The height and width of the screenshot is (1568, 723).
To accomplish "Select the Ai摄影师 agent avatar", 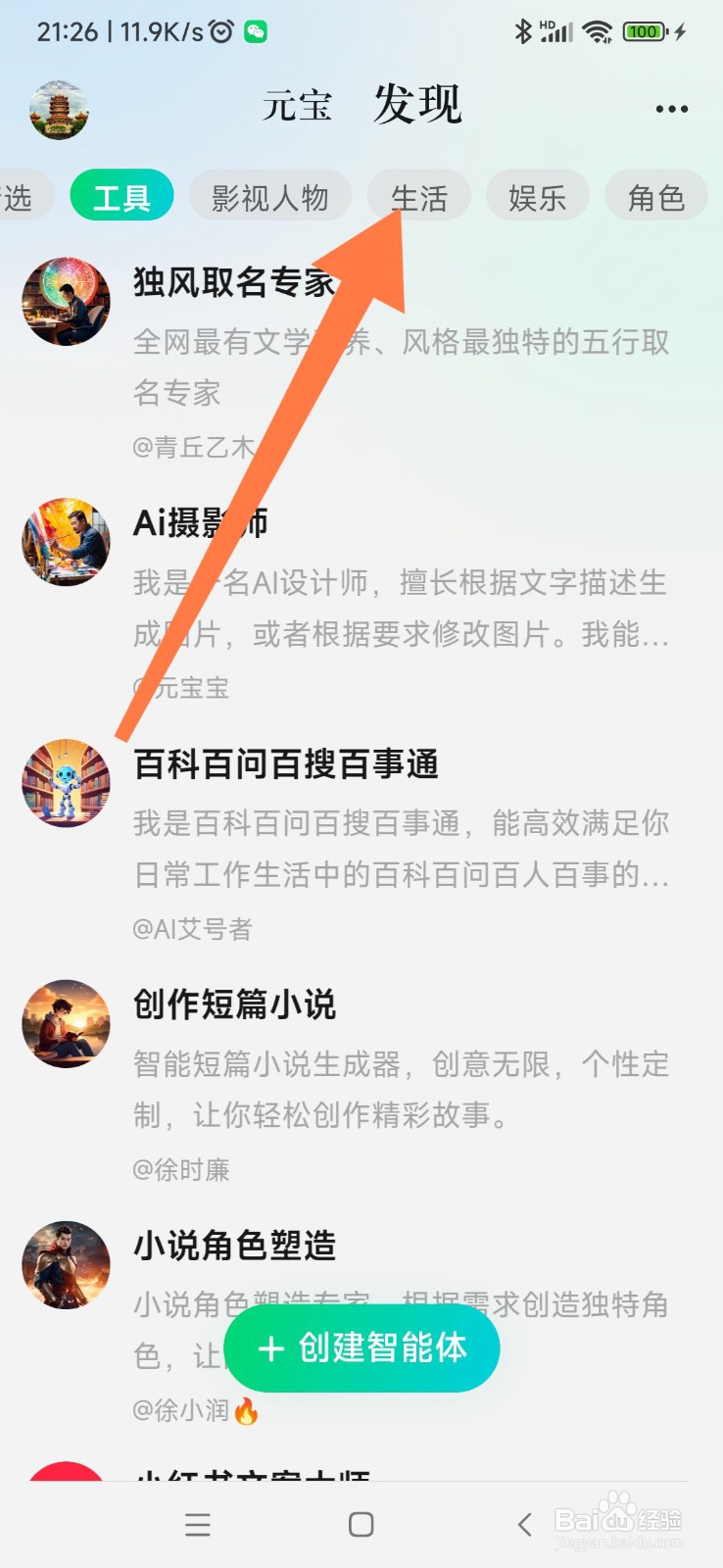I will [66, 542].
